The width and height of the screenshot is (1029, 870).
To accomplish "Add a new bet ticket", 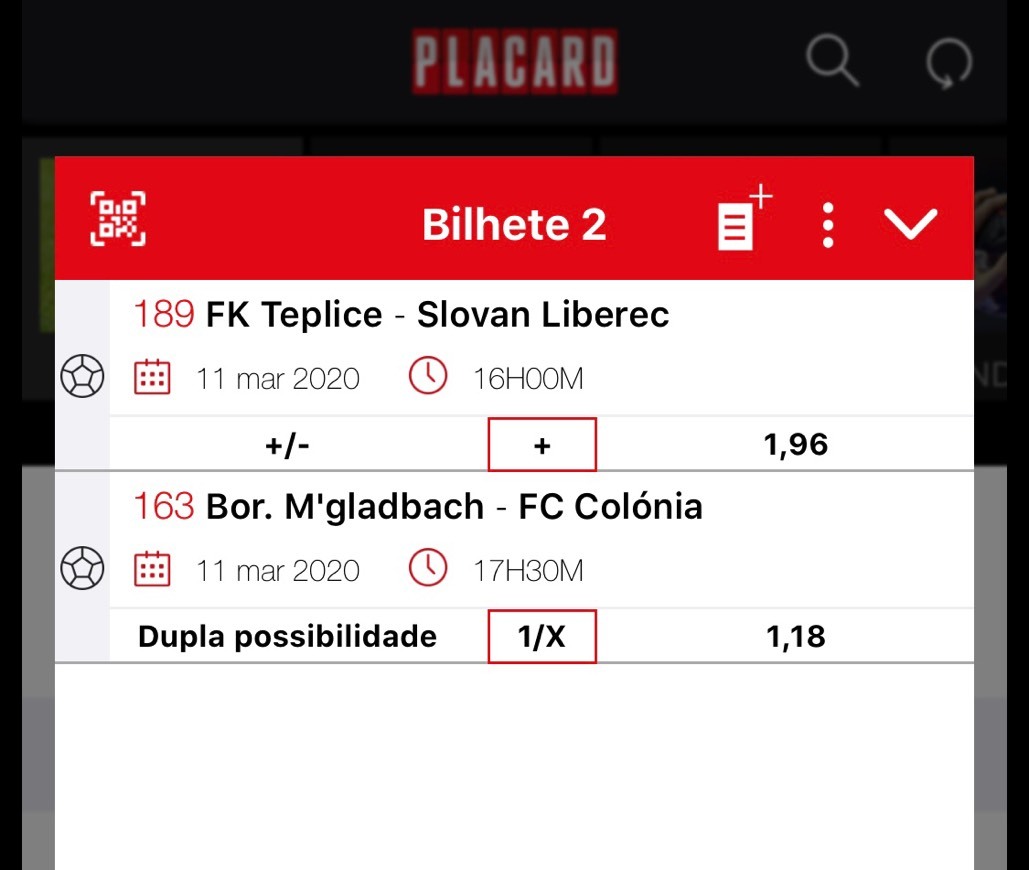I will pyautogui.click(x=742, y=221).
